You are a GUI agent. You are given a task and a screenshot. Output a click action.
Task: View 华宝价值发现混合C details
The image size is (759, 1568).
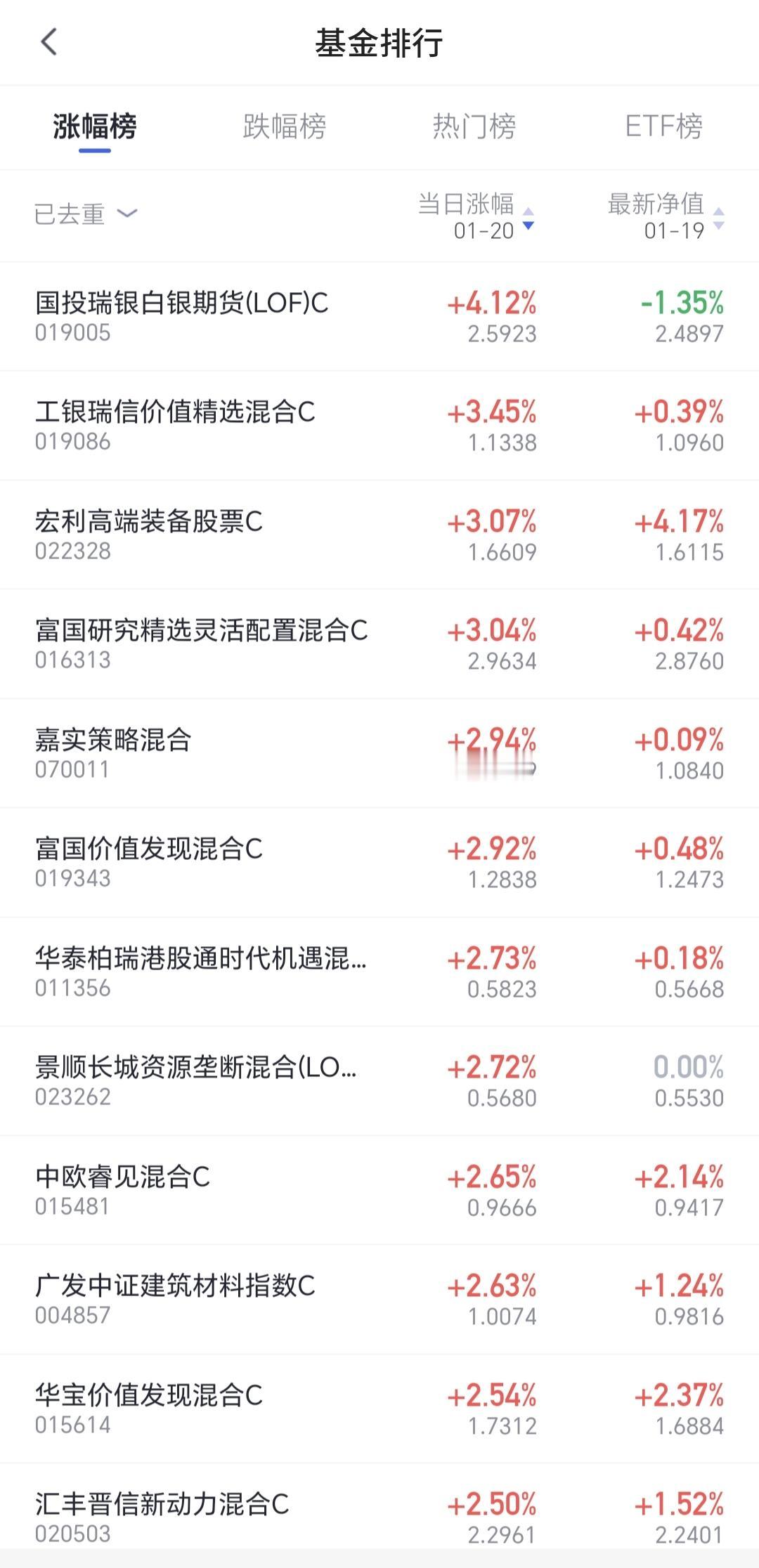click(149, 1409)
